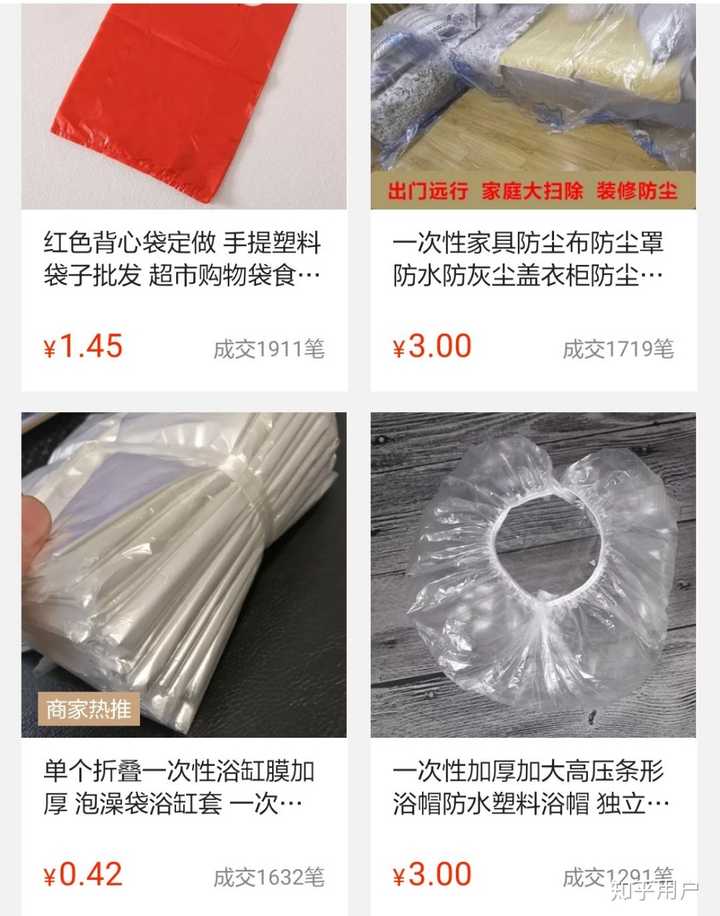Select the thickened disposable shower cap item

coord(532,786)
